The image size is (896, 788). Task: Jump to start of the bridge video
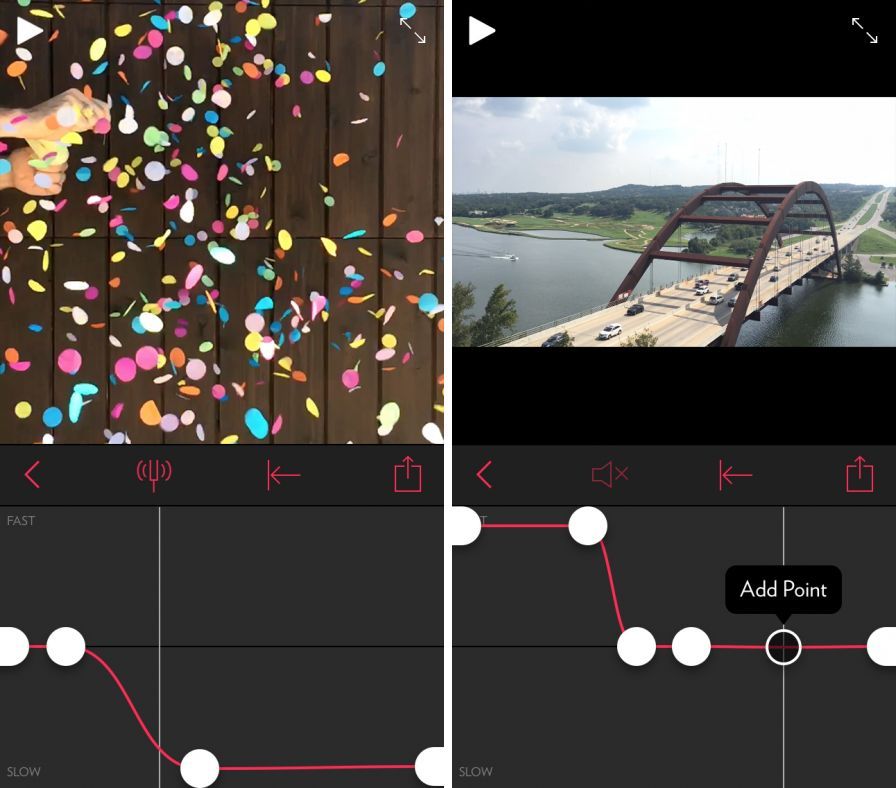[735, 475]
